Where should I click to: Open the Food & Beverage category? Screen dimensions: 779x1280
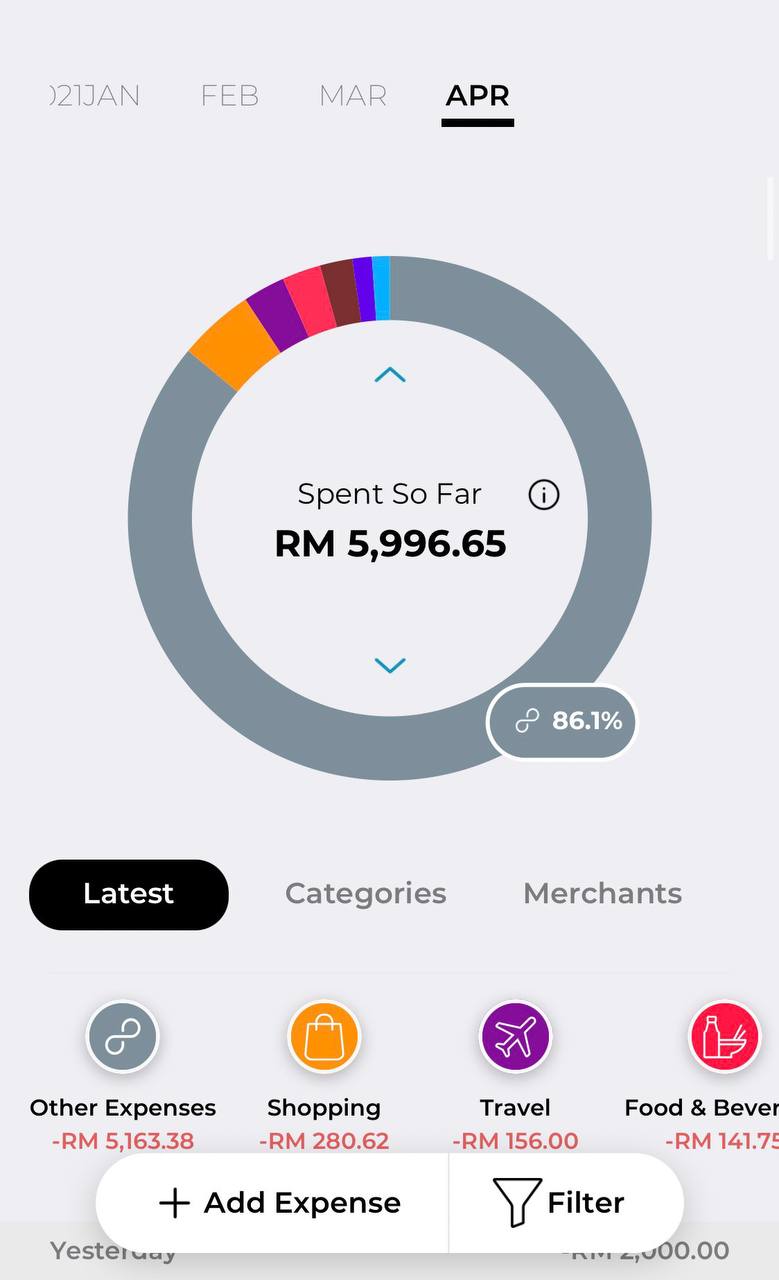pos(724,1038)
